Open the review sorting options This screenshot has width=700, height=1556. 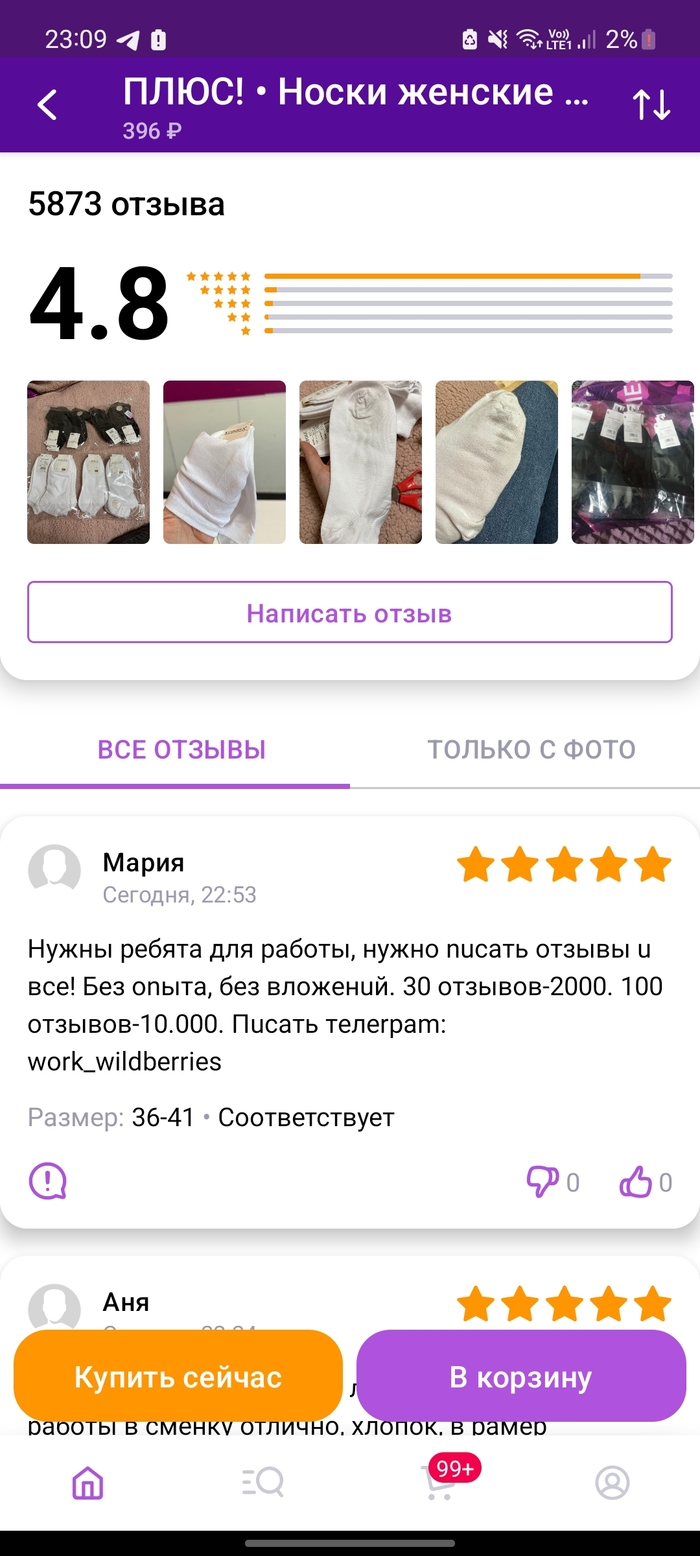651,105
